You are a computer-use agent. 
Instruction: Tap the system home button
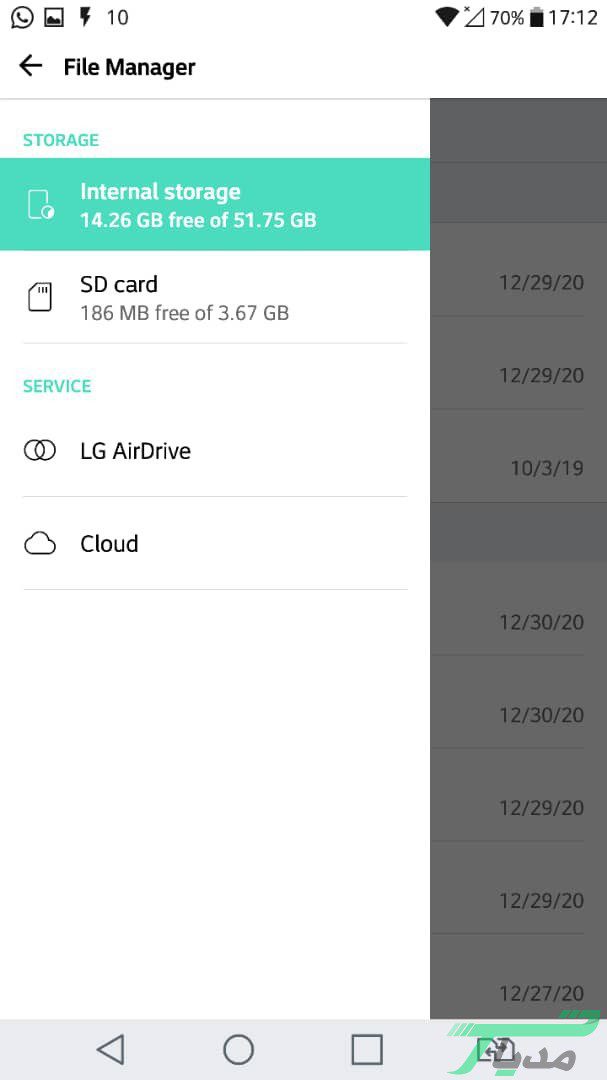point(238,1049)
